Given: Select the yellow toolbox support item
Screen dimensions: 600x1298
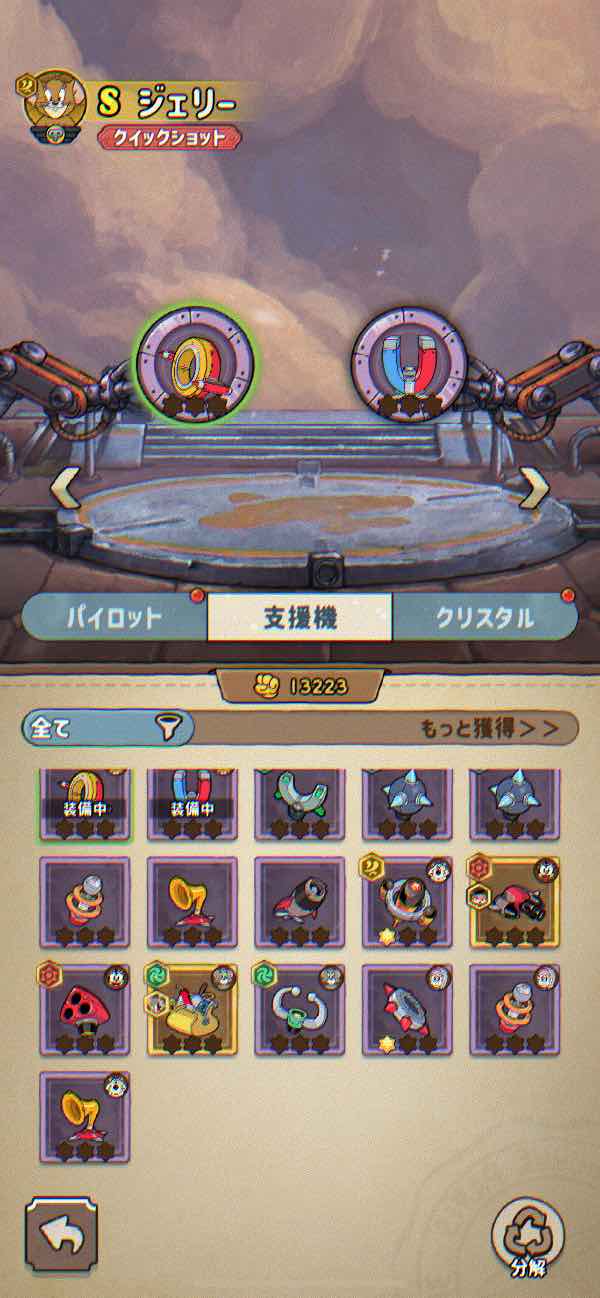Looking at the screenshot, I should (x=192, y=1010).
